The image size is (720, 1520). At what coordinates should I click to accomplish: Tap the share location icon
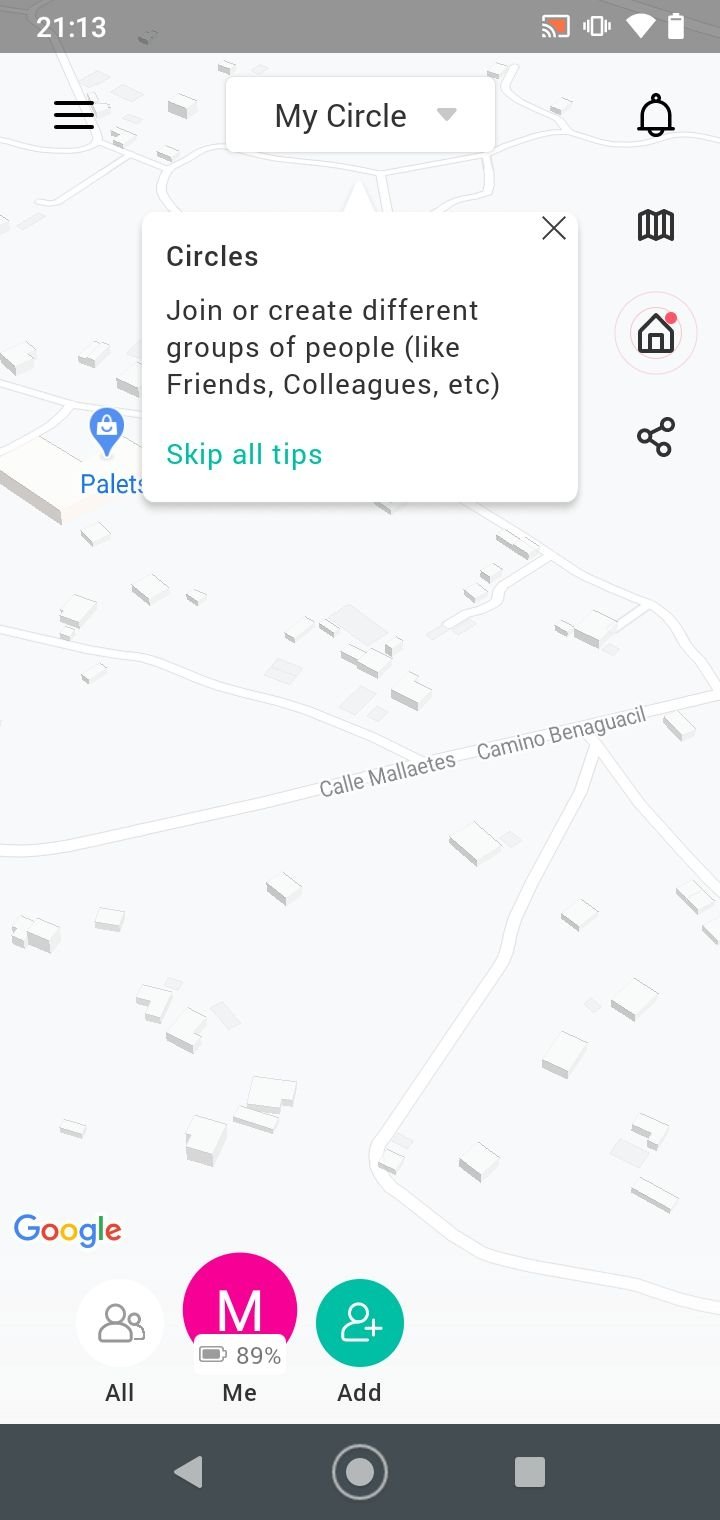[656, 438]
